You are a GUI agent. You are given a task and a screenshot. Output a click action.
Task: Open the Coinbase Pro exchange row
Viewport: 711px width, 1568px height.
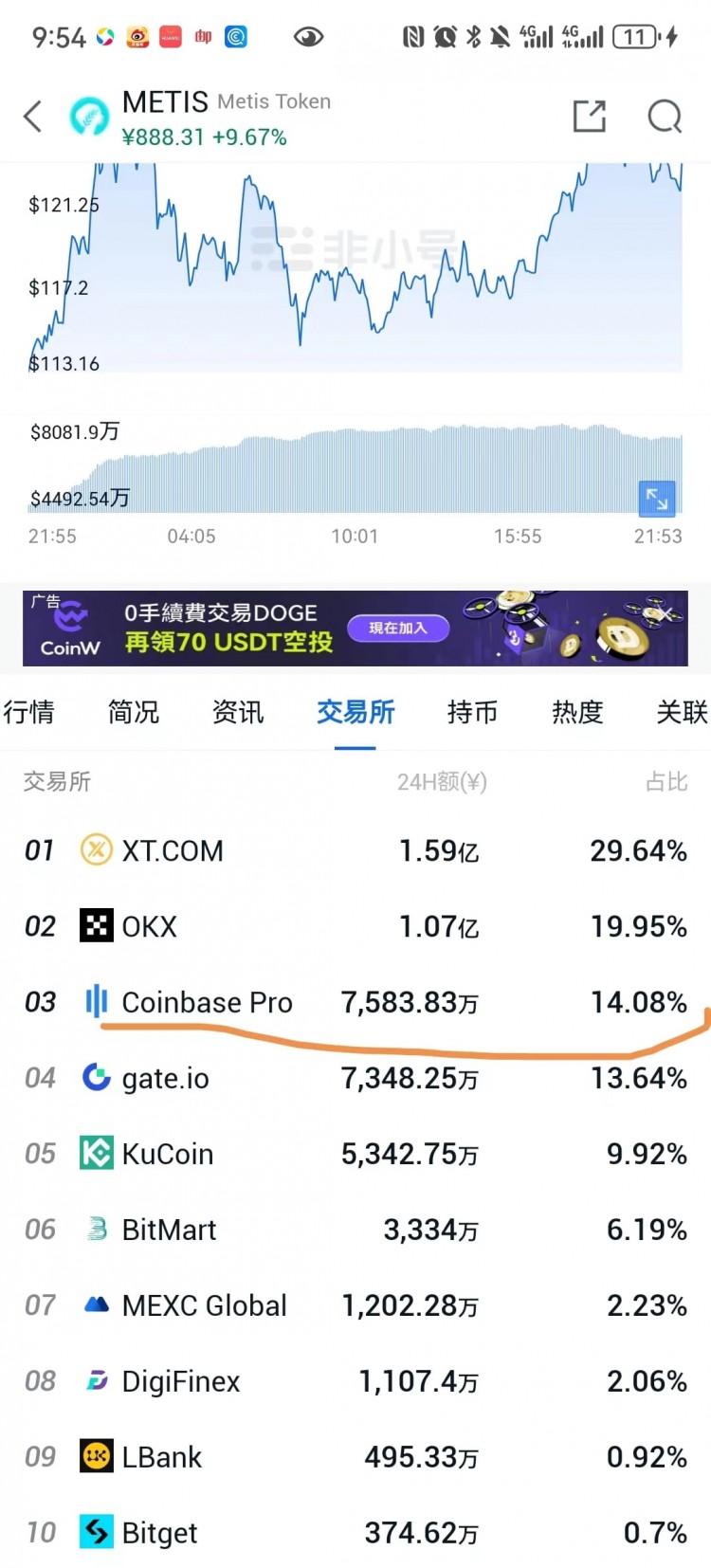[x=355, y=1002]
